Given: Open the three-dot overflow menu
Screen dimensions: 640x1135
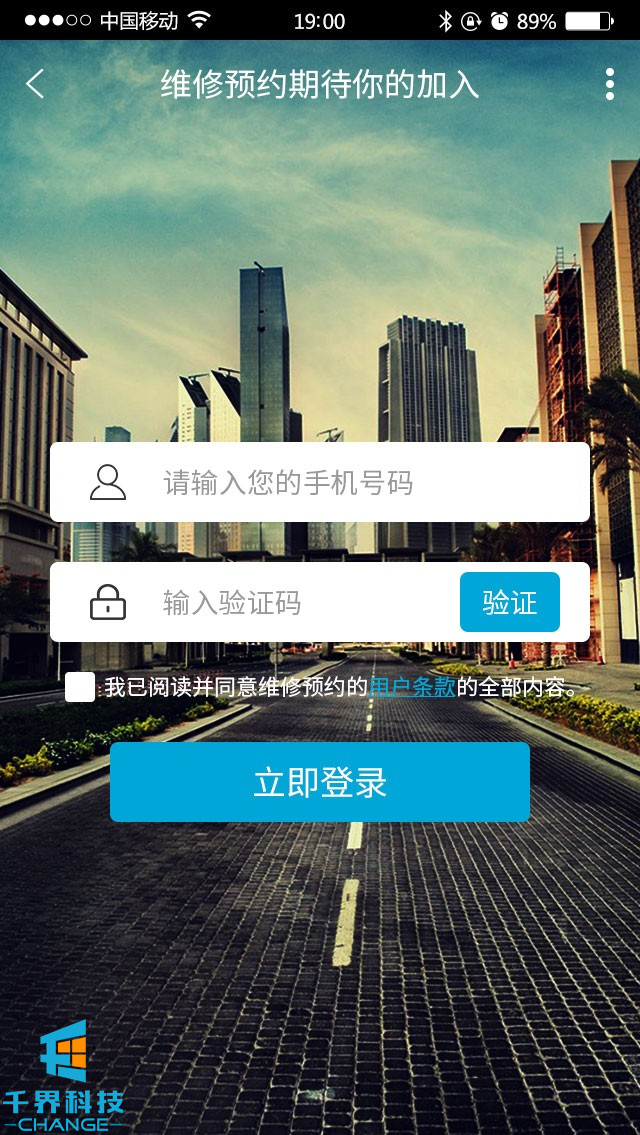Looking at the screenshot, I should 609,84.
